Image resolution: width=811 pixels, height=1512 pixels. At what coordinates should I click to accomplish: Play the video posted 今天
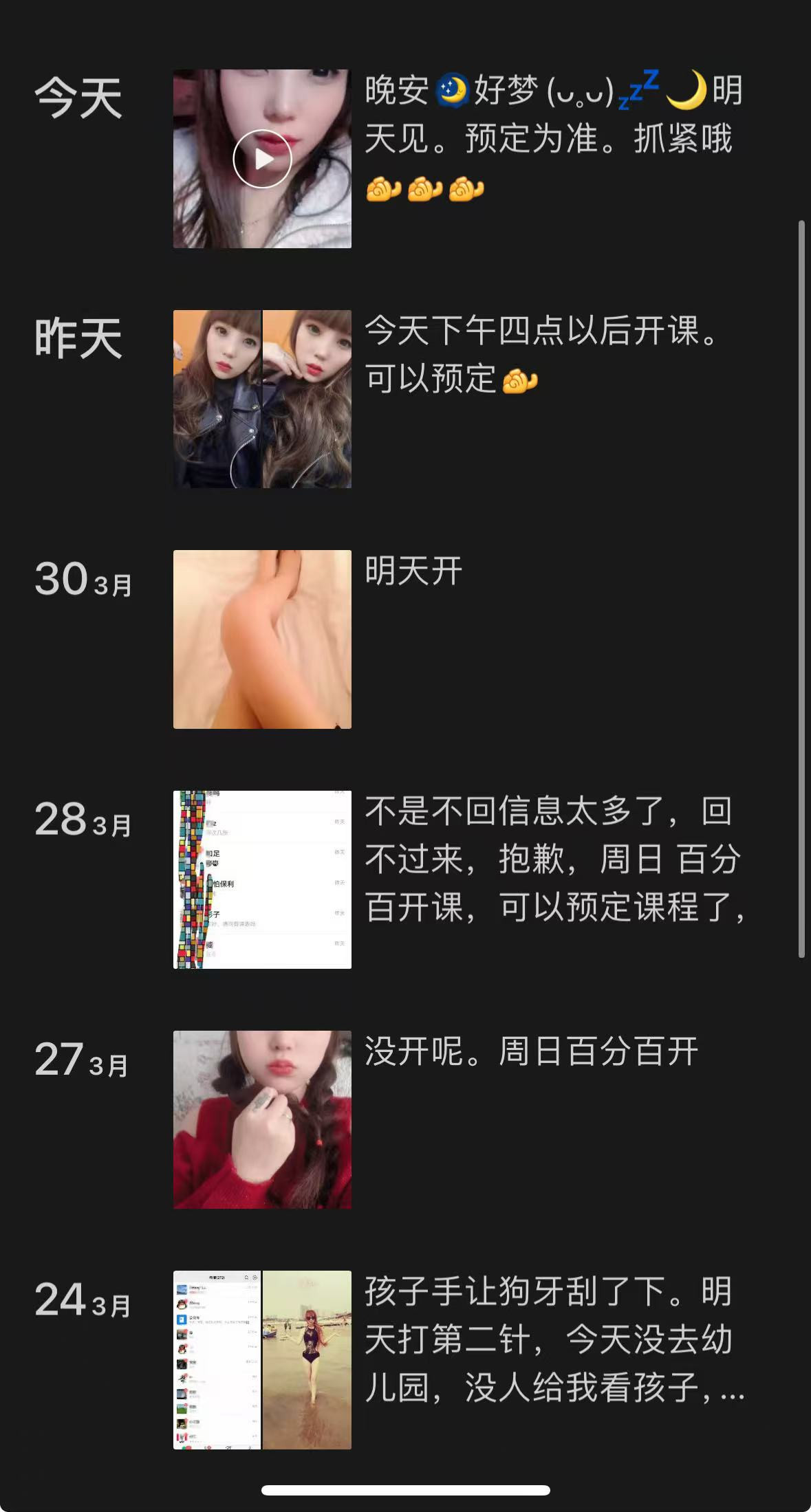pyautogui.click(x=262, y=159)
